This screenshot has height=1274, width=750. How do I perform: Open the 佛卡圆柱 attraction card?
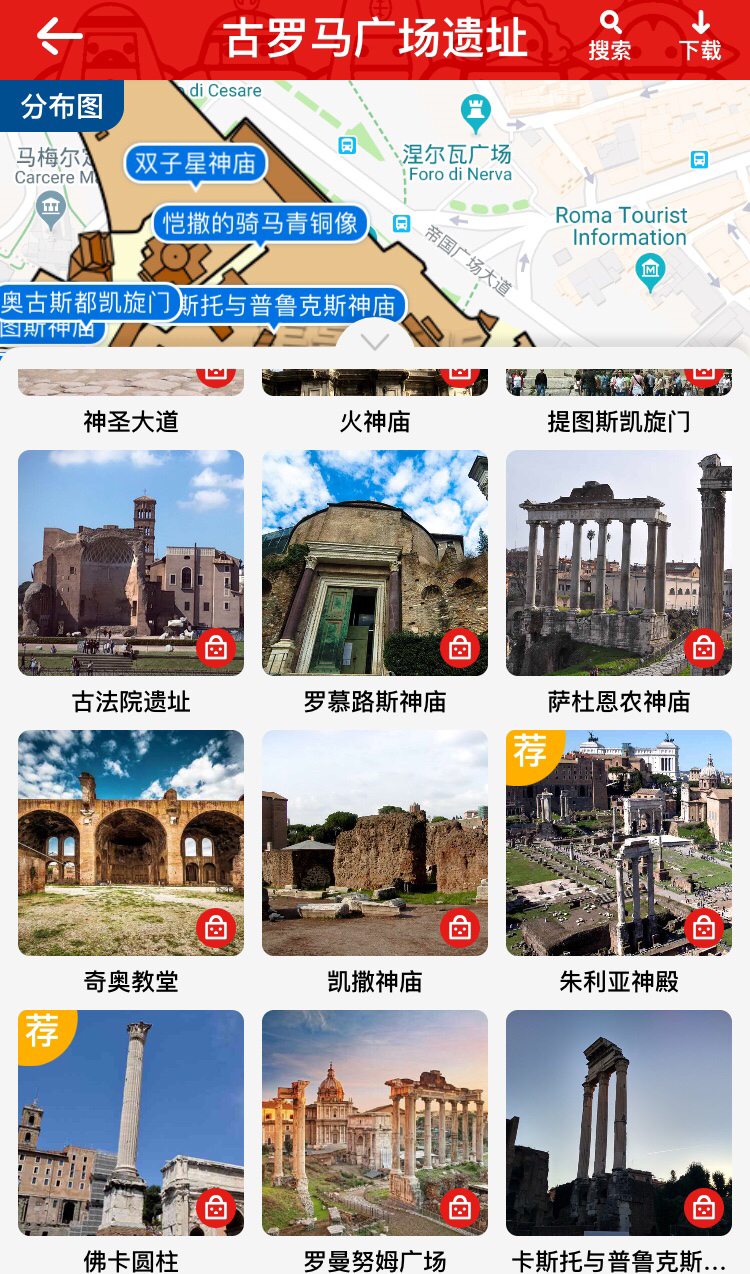pyautogui.click(x=131, y=1123)
